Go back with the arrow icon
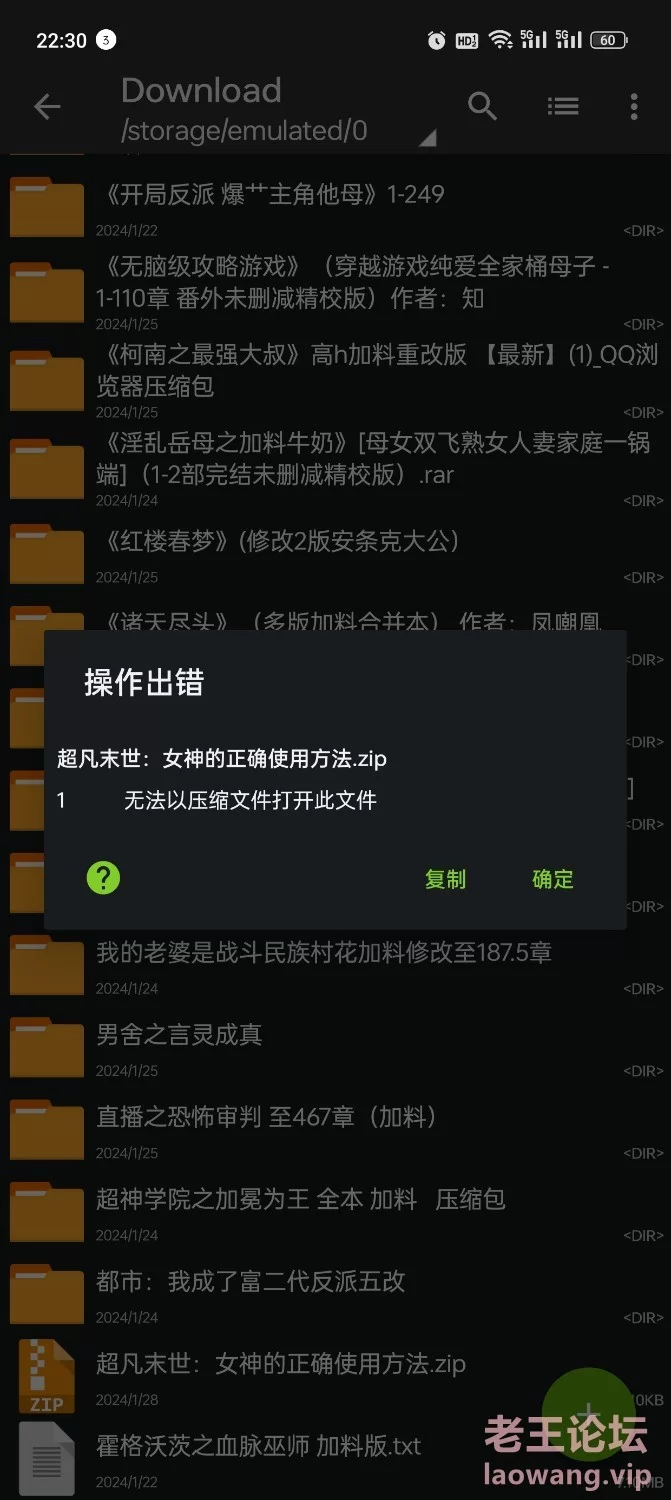 pos(47,107)
